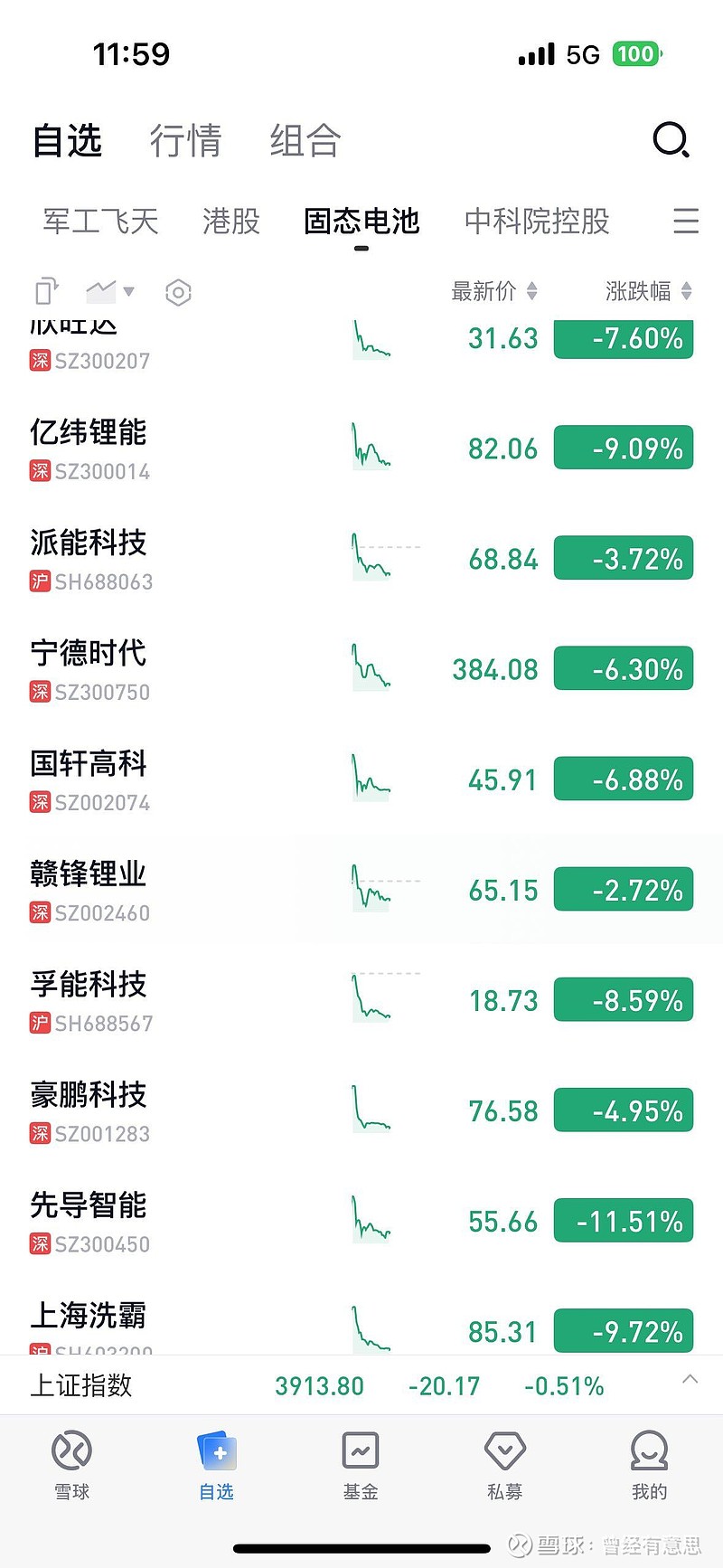Image resolution: width=723 pixels, height=1568 pixels.
Task: Open 亿纬锂能 stock details
Action: coord(89,434)
